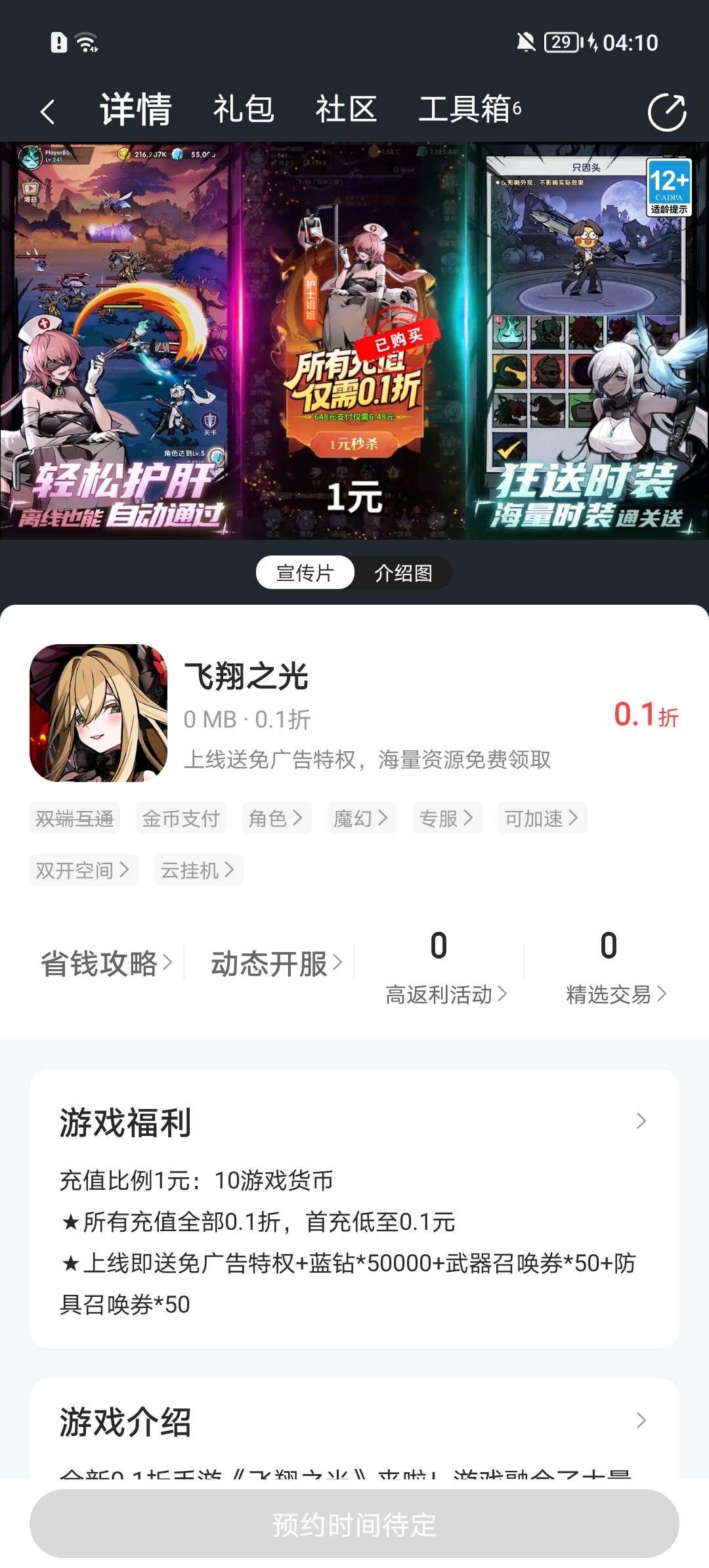Expand the 游戏介绍 section
The height and width of the screenshot is (1568, 709).
coord(641,1421)
